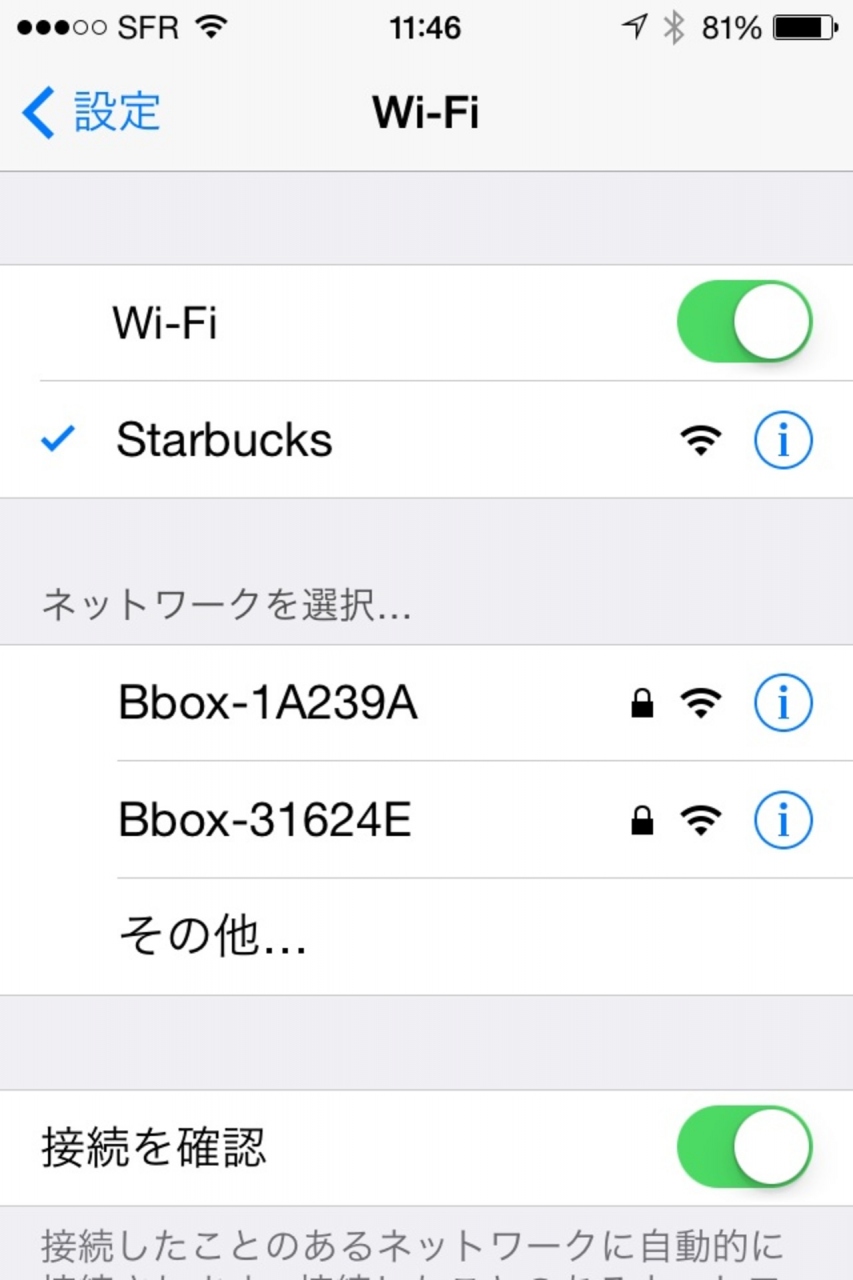Disable the 接続を確認 switch
Viewport: 853px width, 1280px height.
[x=744, y=1147]
